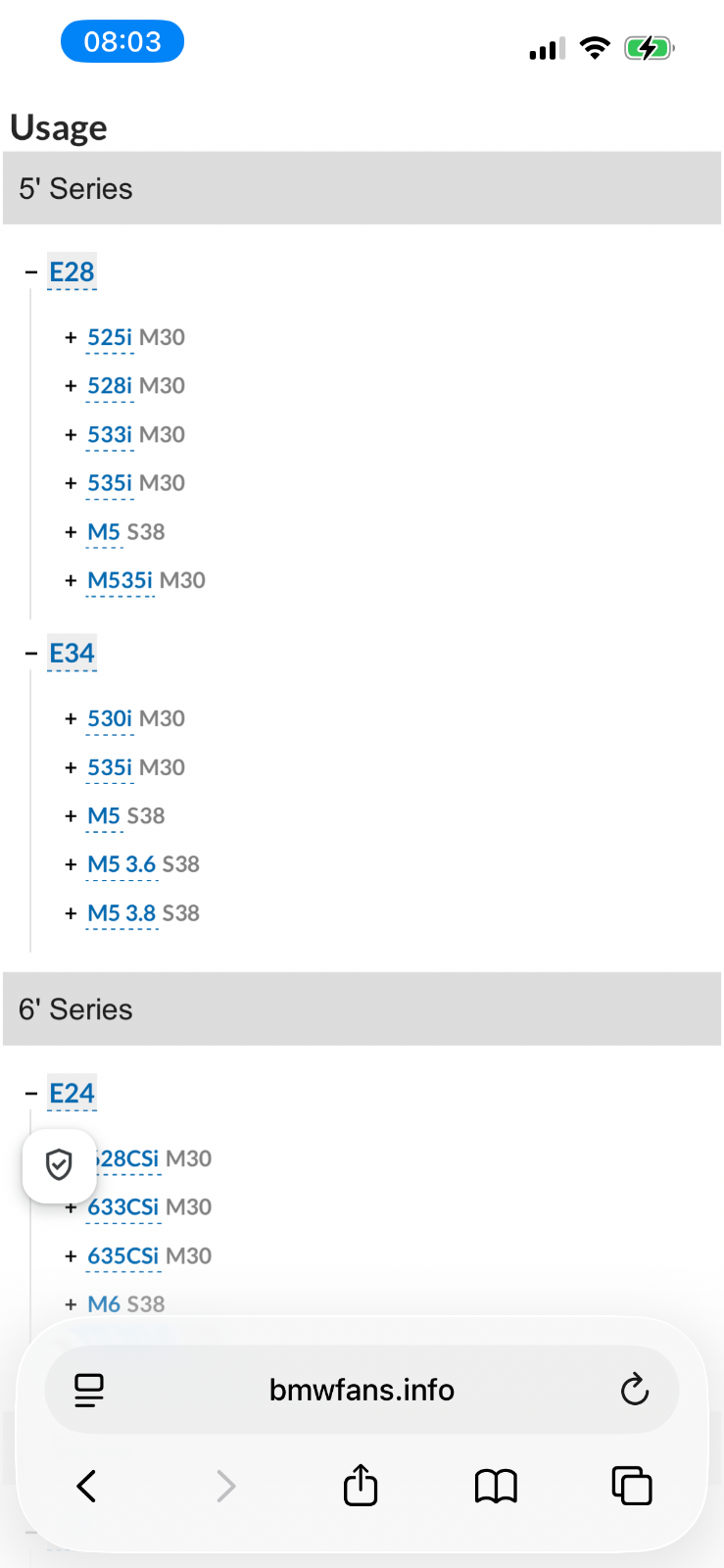
Task: Open the E34 model link
Action: [72, 654]
